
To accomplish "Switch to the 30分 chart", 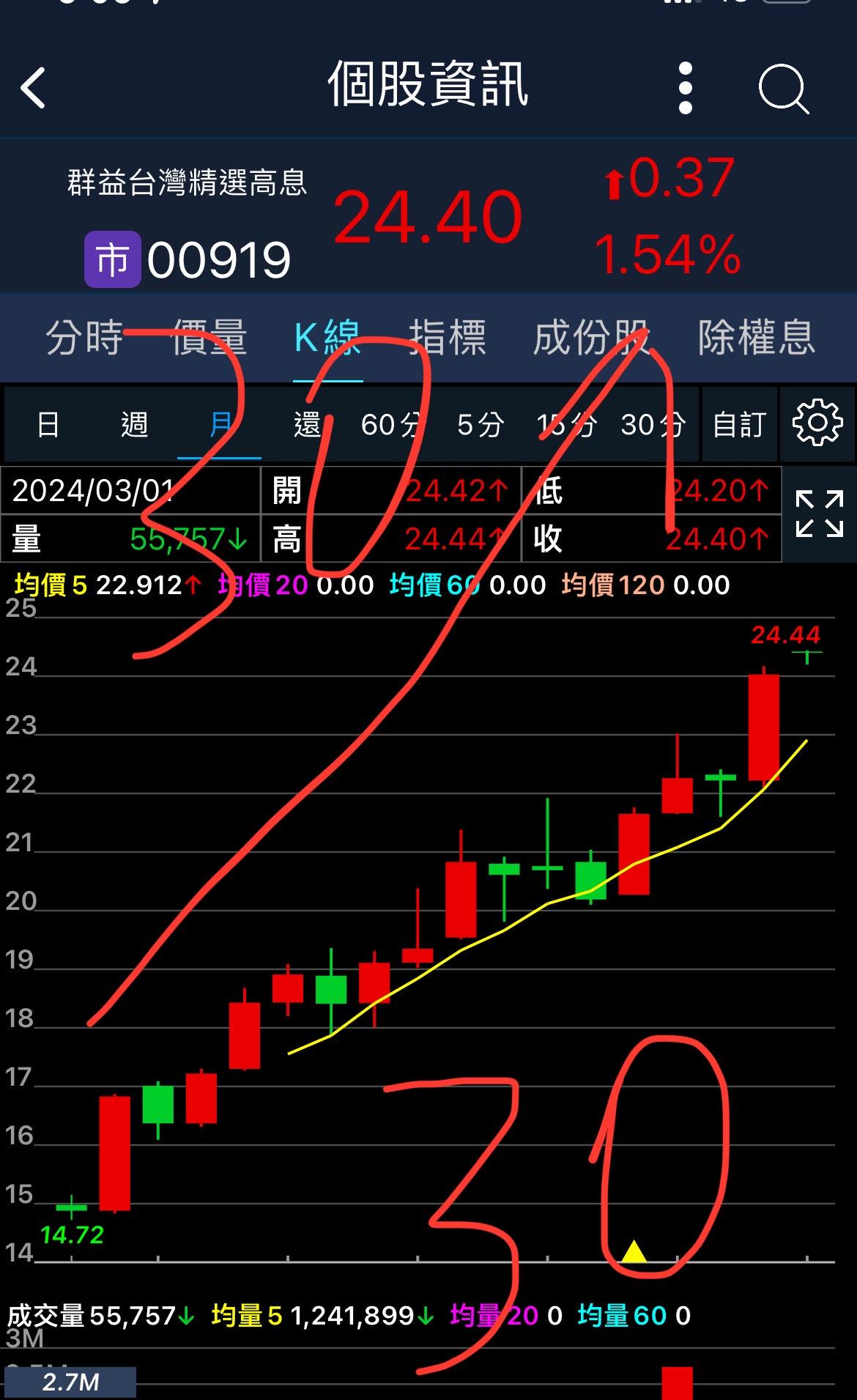I will click(653, 424).
